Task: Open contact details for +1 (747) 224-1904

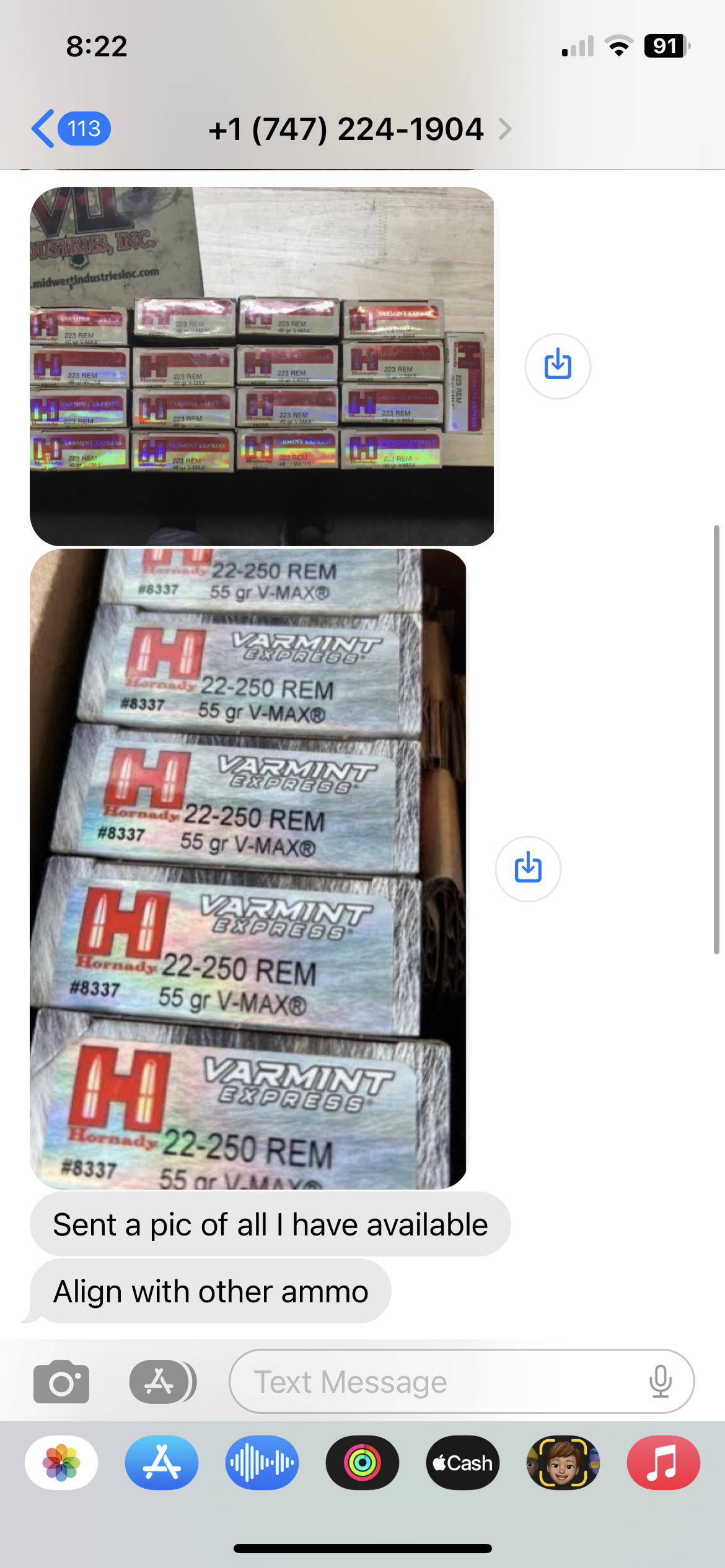Action: pos(359,129)
